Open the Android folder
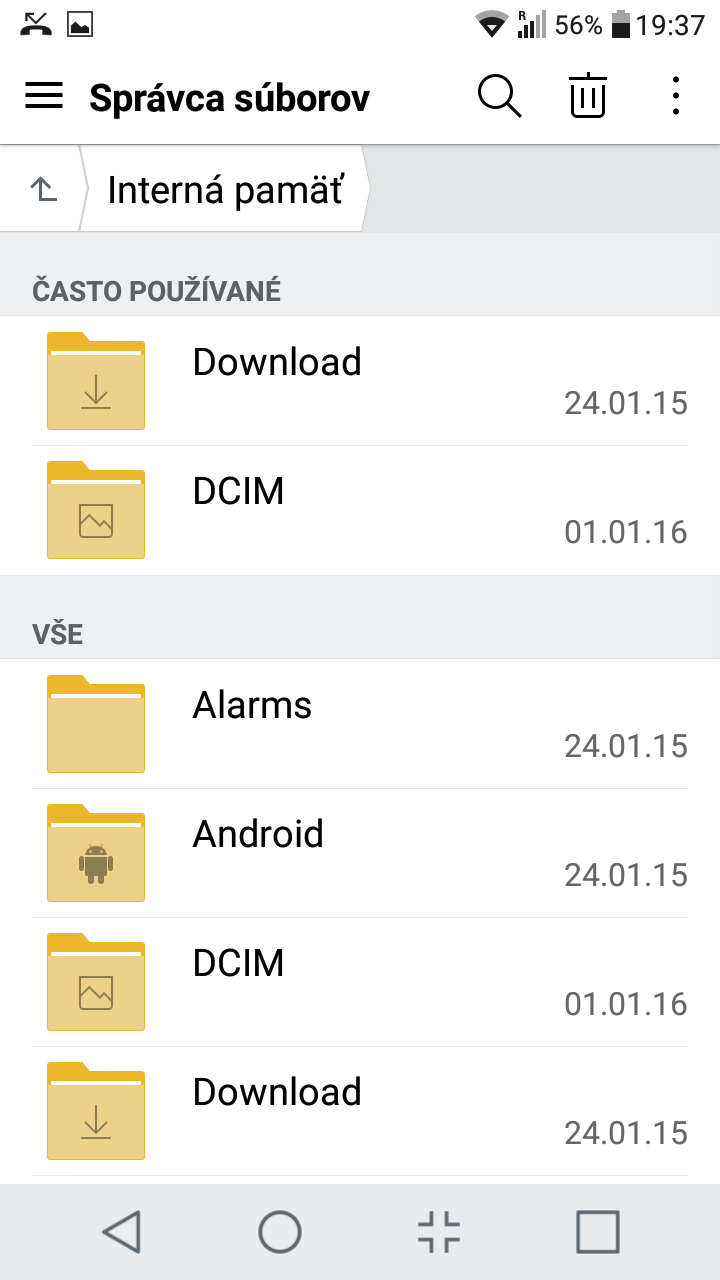The width and height of the screenshot is (720, 1280). coord(360,853)
